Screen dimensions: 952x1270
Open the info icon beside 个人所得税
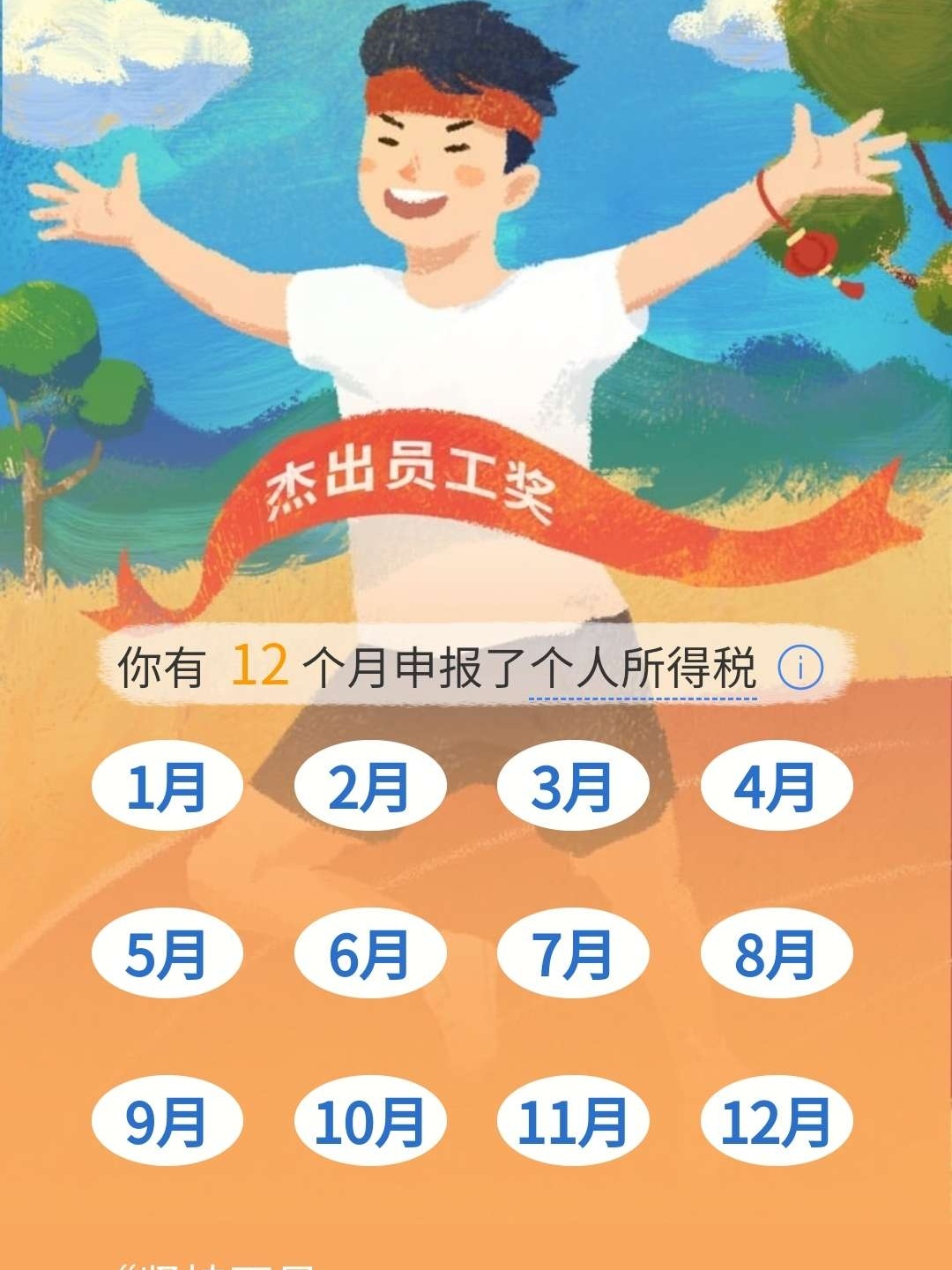pos(800,668)
